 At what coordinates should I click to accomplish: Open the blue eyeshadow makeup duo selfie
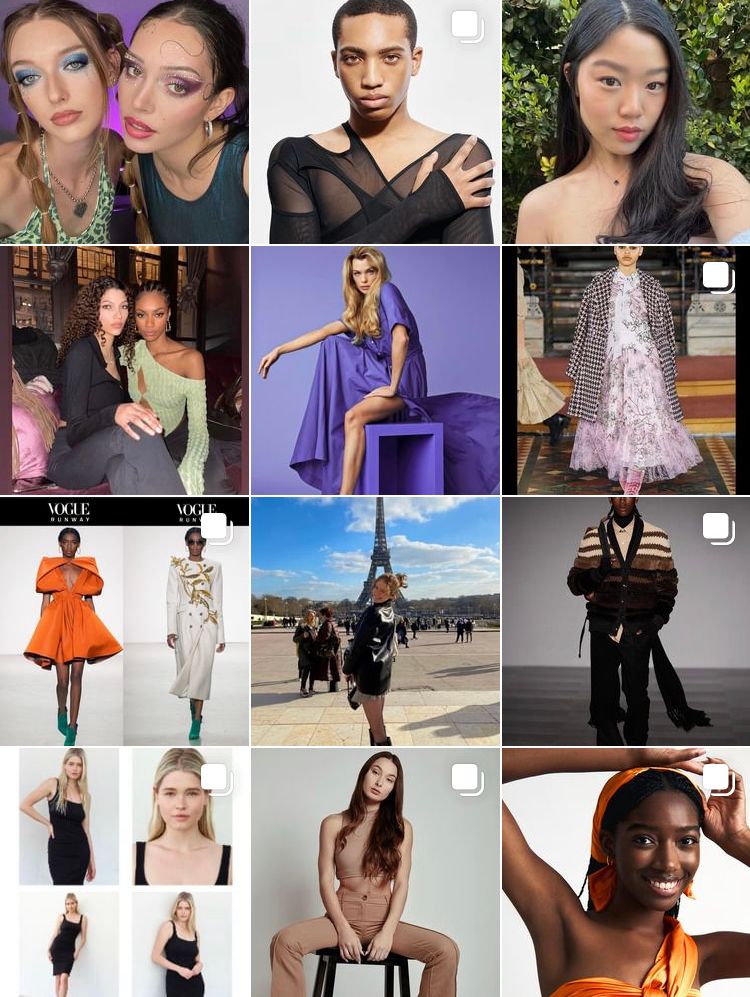pos(124,122)
